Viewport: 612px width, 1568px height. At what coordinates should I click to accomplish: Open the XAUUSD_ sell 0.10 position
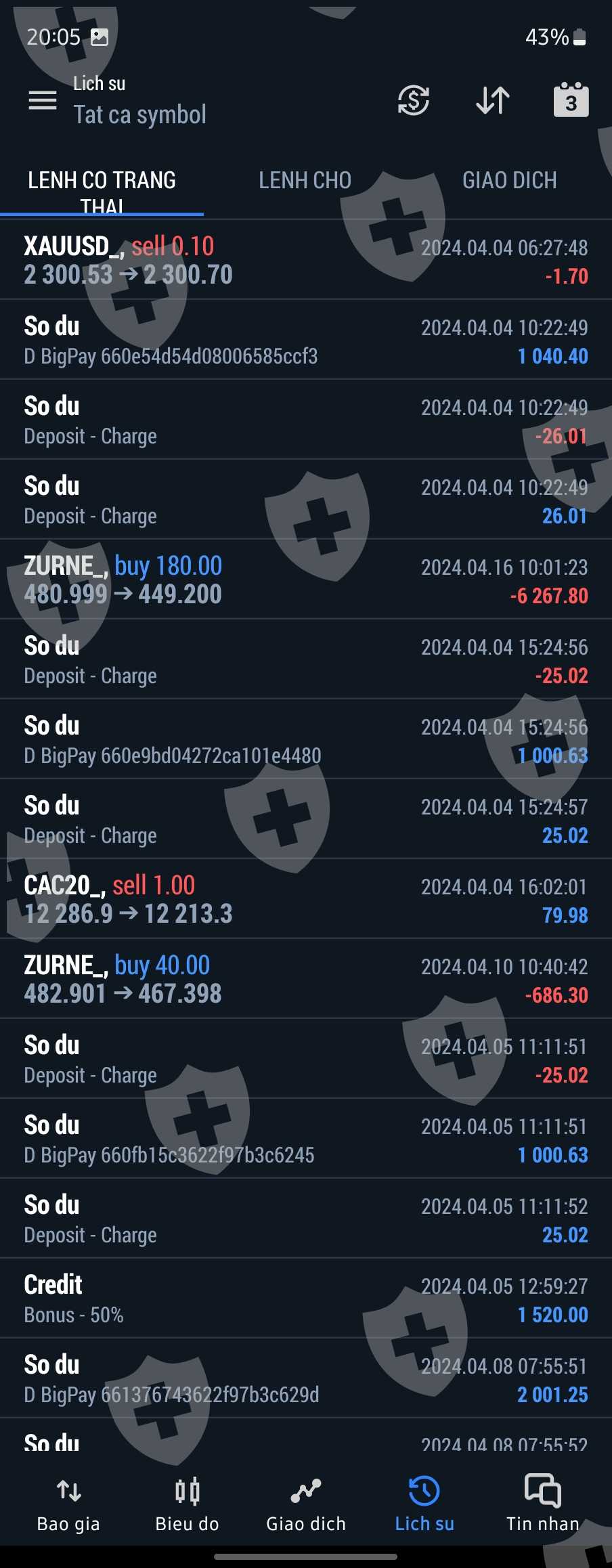[305, 260]
